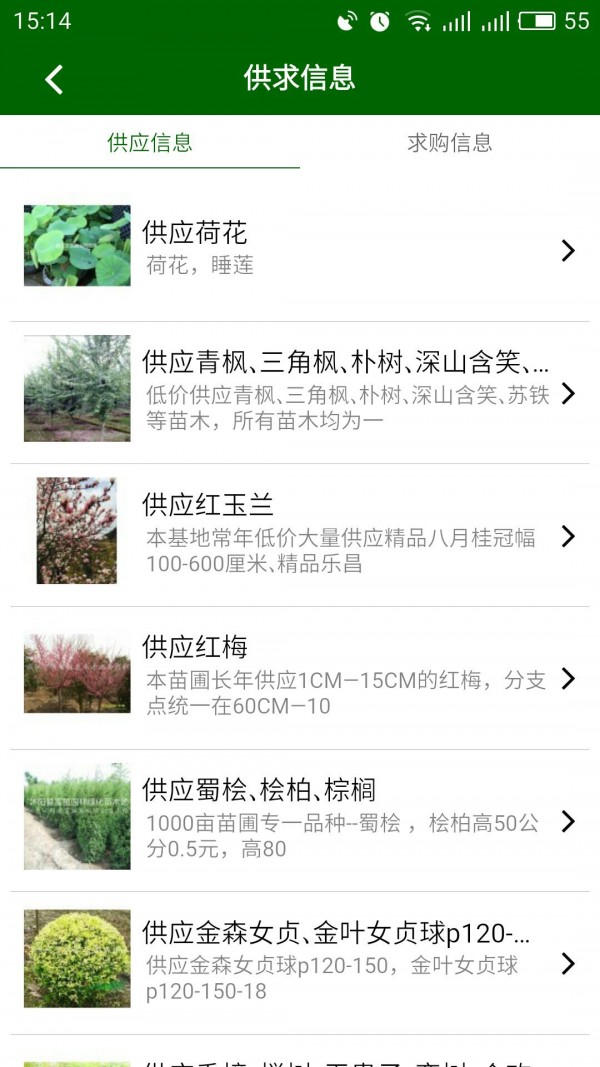Switch to the 求购信息 tab
The width and height of the screenshot is (600, 1067).
coord(450,142)
